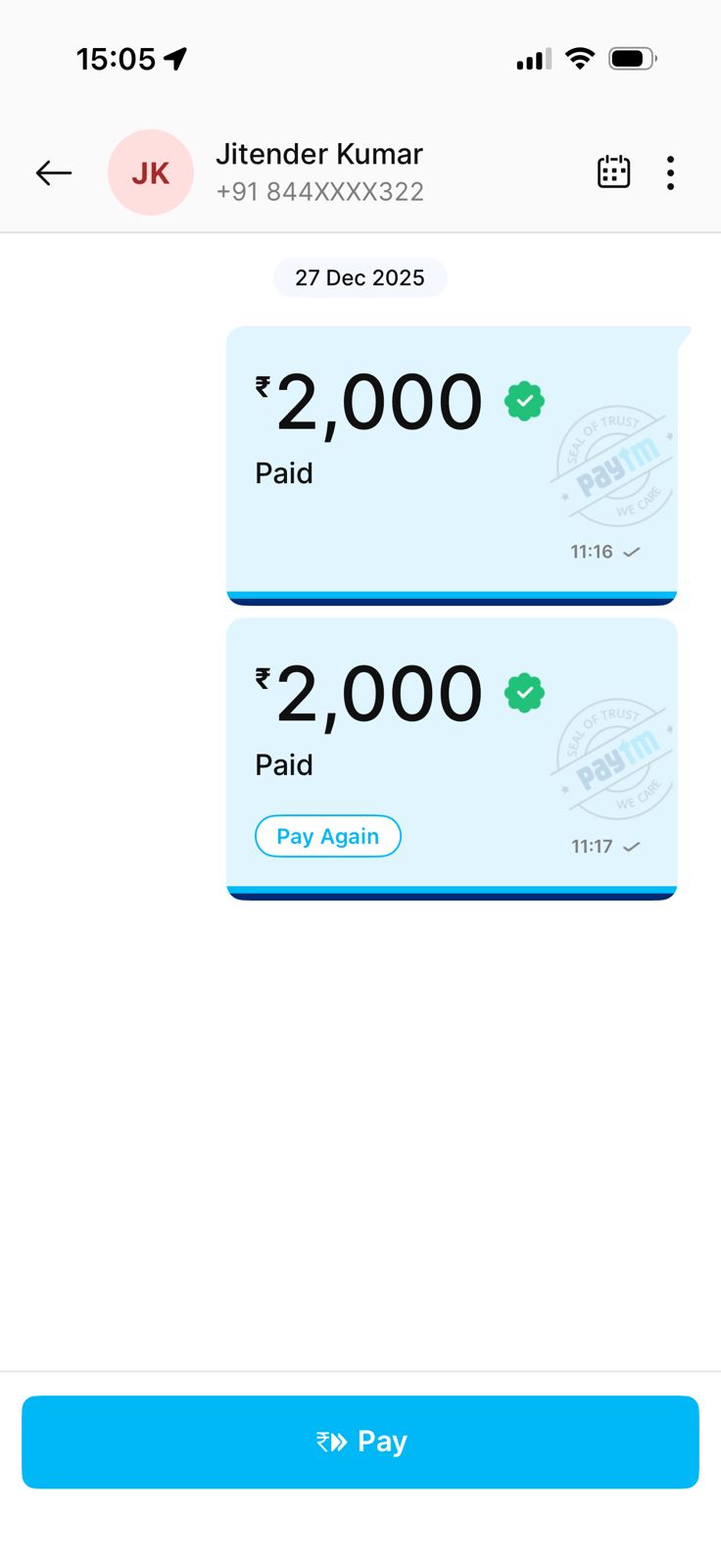Open Jitender Kumar's profile avatar
Image resolution: width=721 pixels, height=1568 pixels.
pos(150,172)
